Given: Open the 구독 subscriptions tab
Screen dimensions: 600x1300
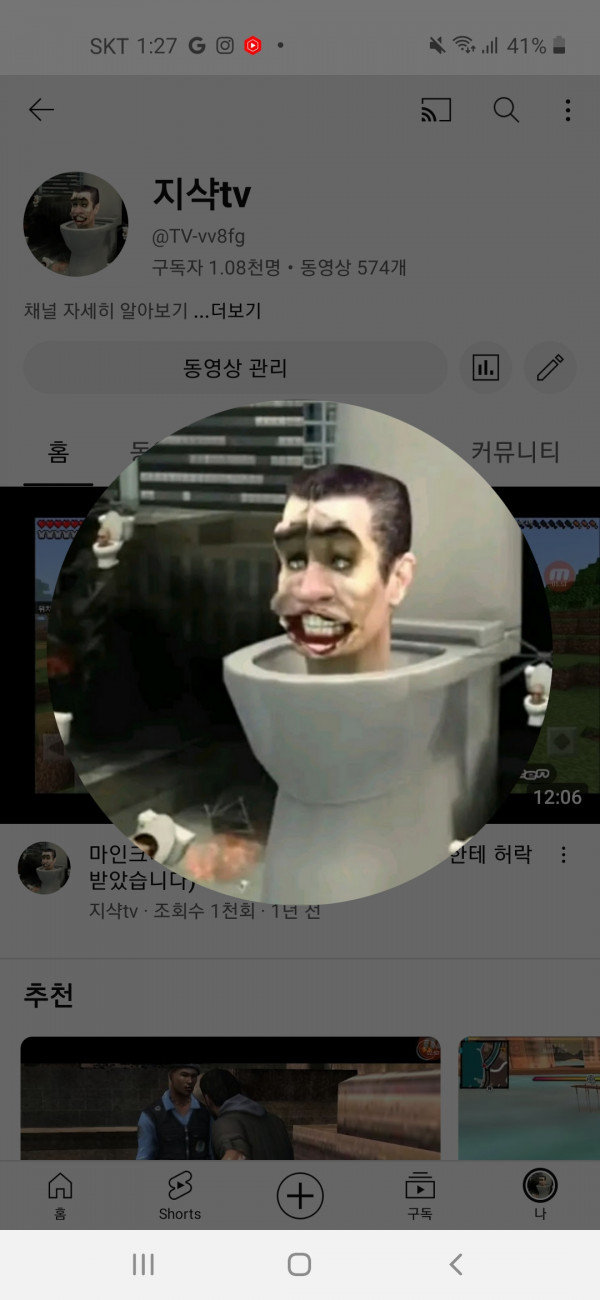Looking at the screenshot, I should click(420, 1196).
